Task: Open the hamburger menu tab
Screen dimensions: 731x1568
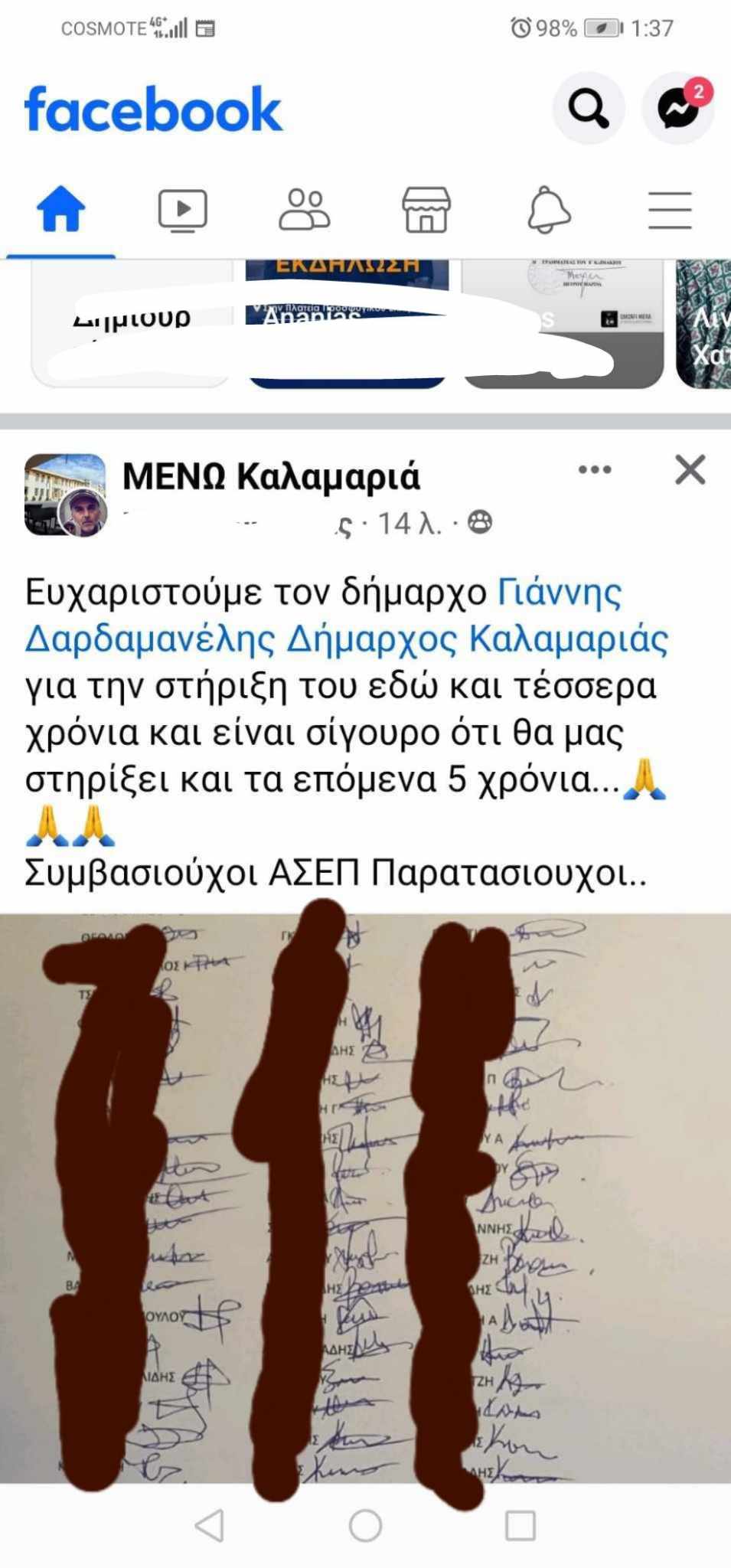Action: click(x=670, y=210)
